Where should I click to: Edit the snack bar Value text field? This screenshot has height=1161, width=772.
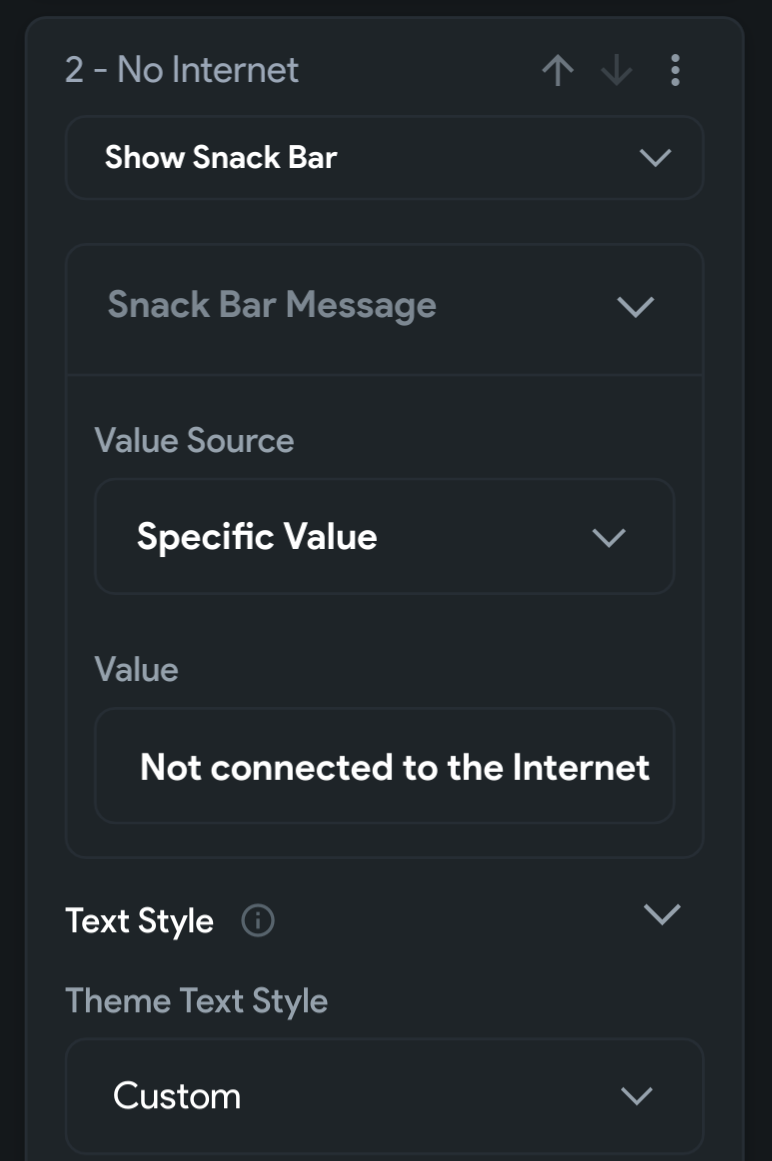(x=384, y=767)
